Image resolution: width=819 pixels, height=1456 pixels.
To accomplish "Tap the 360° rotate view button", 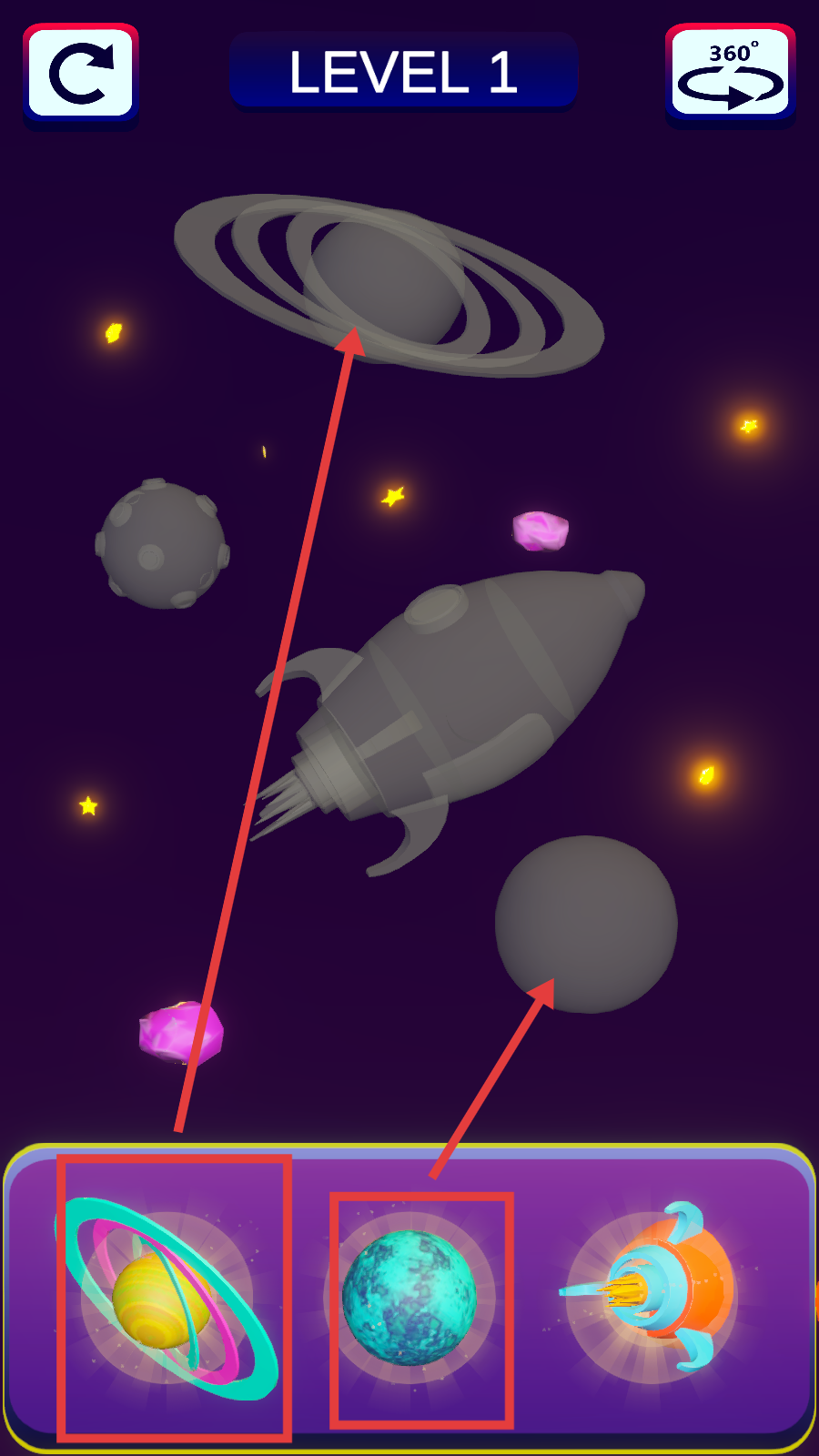I will (x=731, y=75).
